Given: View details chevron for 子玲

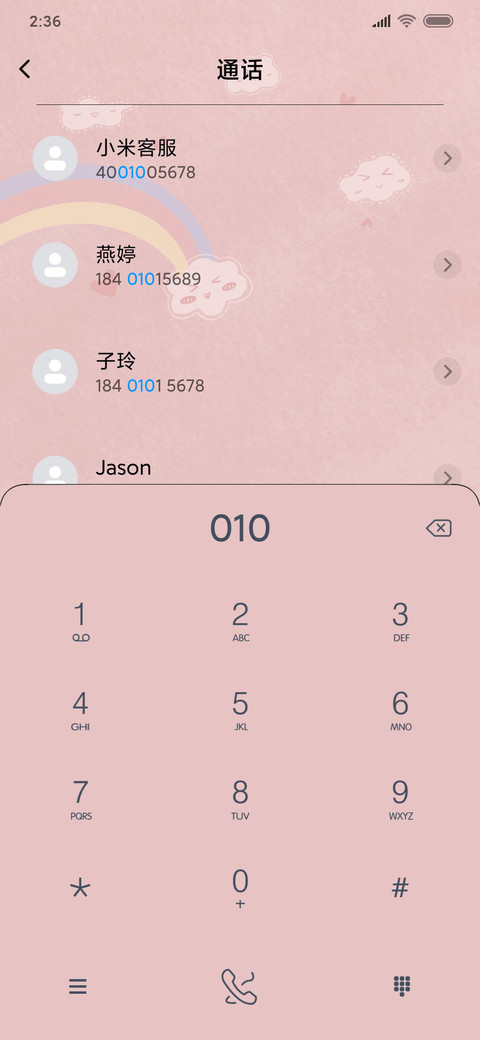Looking at the screenshot, I should coord(448,371).
